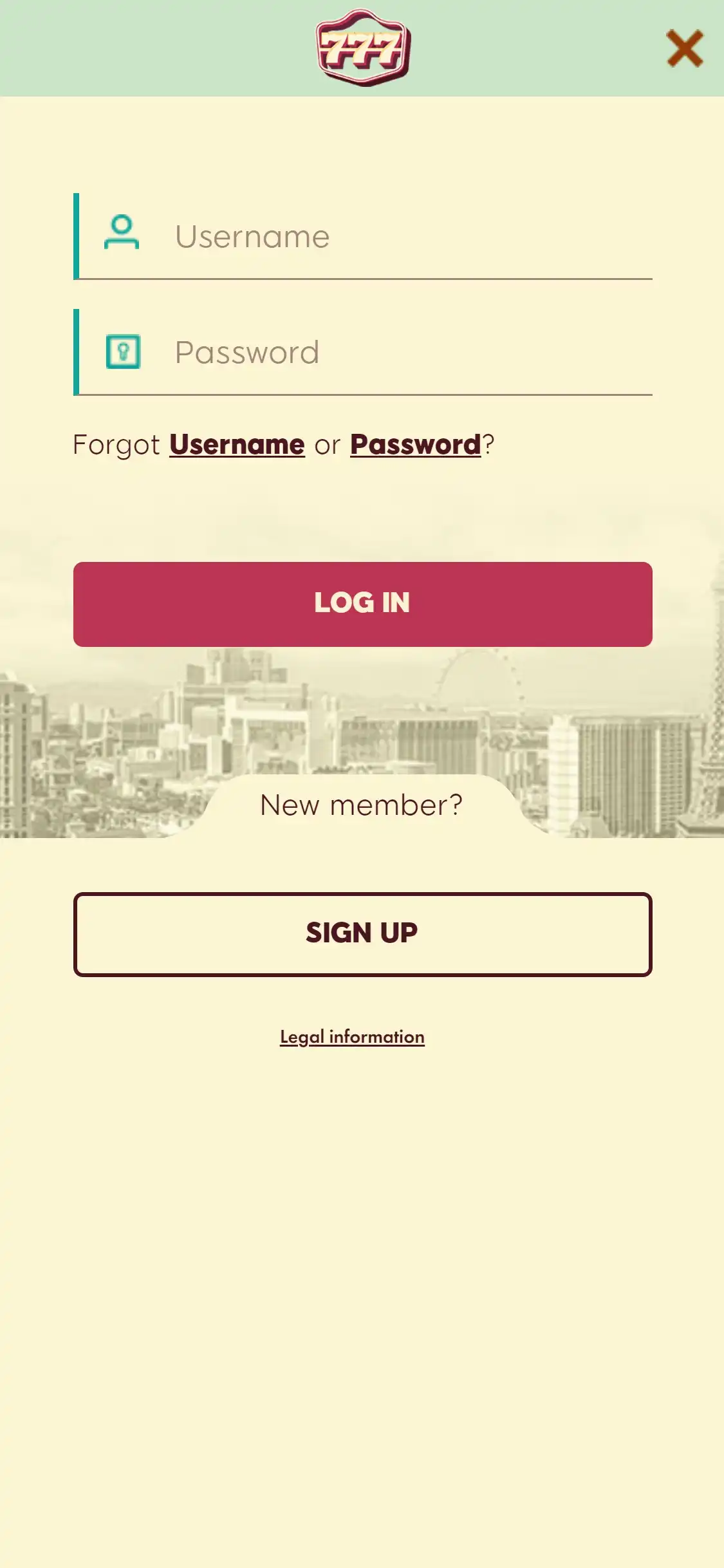Close the login screen

[684, 48]
